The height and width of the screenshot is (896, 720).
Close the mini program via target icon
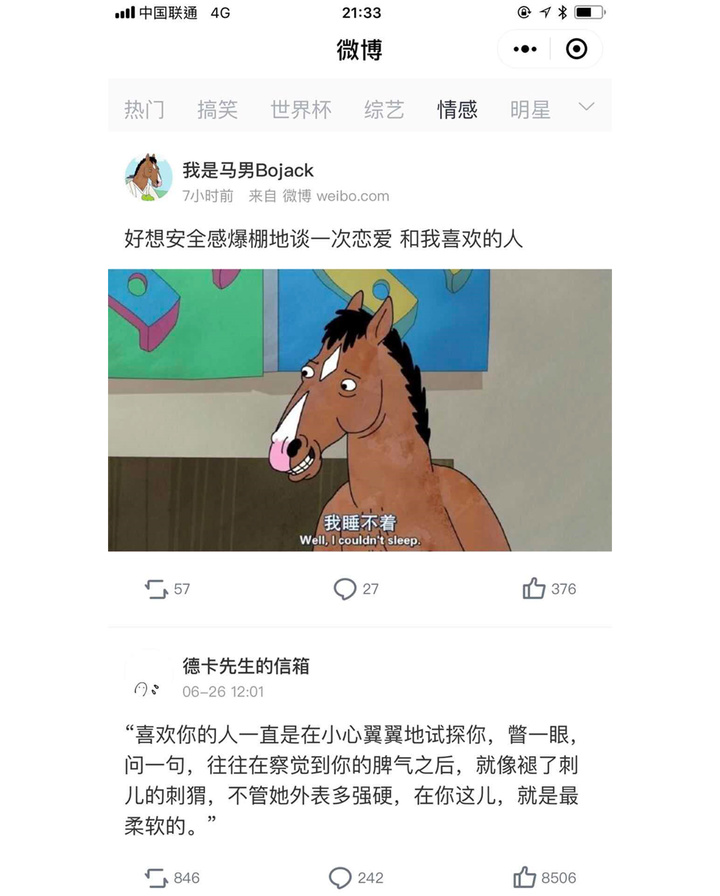(x=577, y=49)
